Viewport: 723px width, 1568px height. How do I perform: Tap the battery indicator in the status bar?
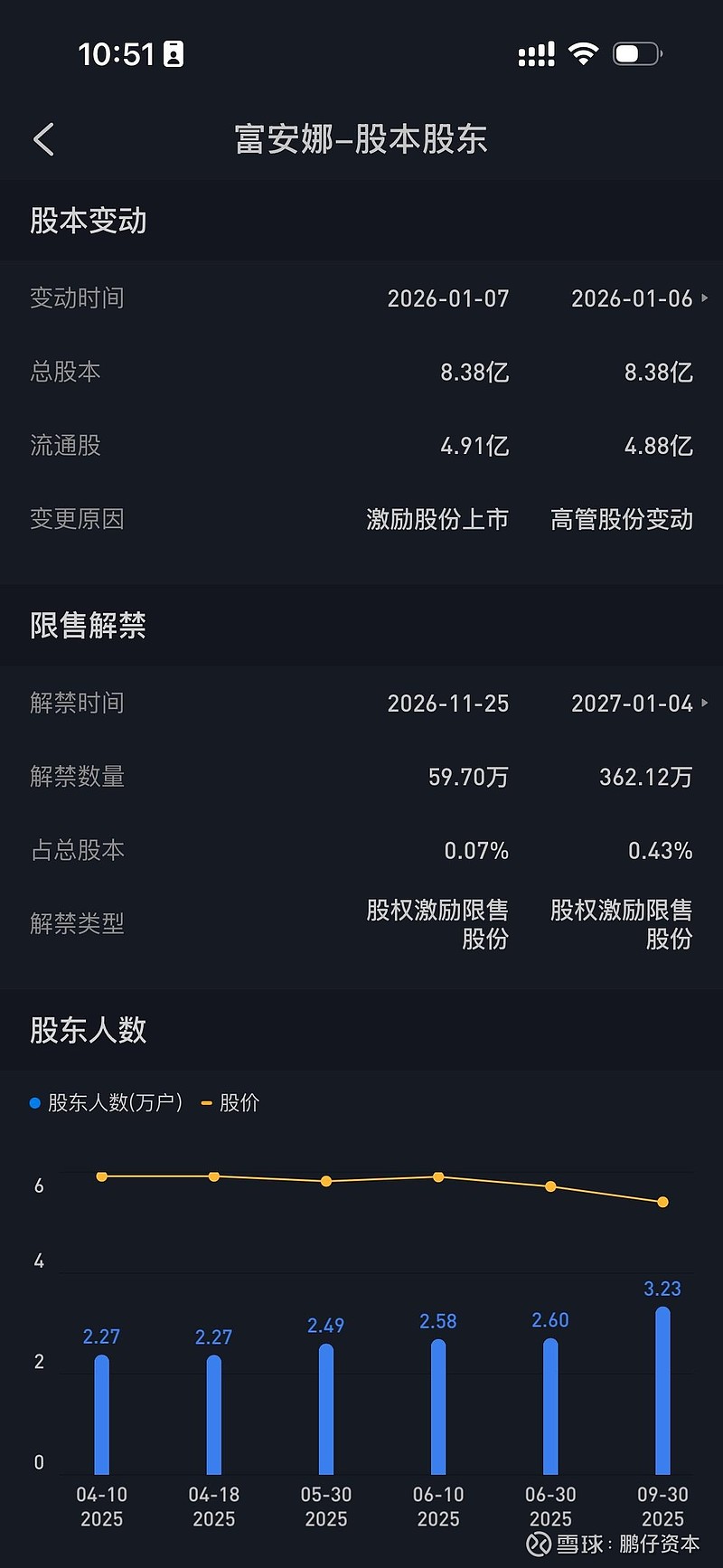tap(634, 52)
